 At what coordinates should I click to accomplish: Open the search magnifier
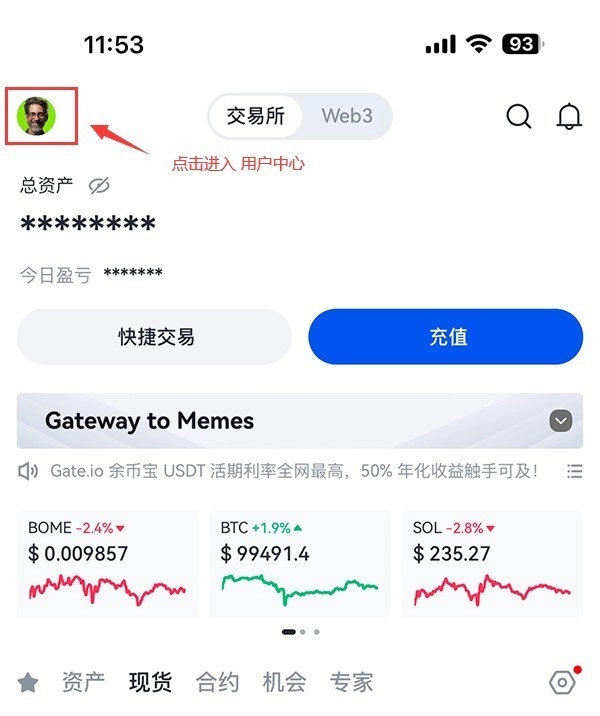point(518,116)
